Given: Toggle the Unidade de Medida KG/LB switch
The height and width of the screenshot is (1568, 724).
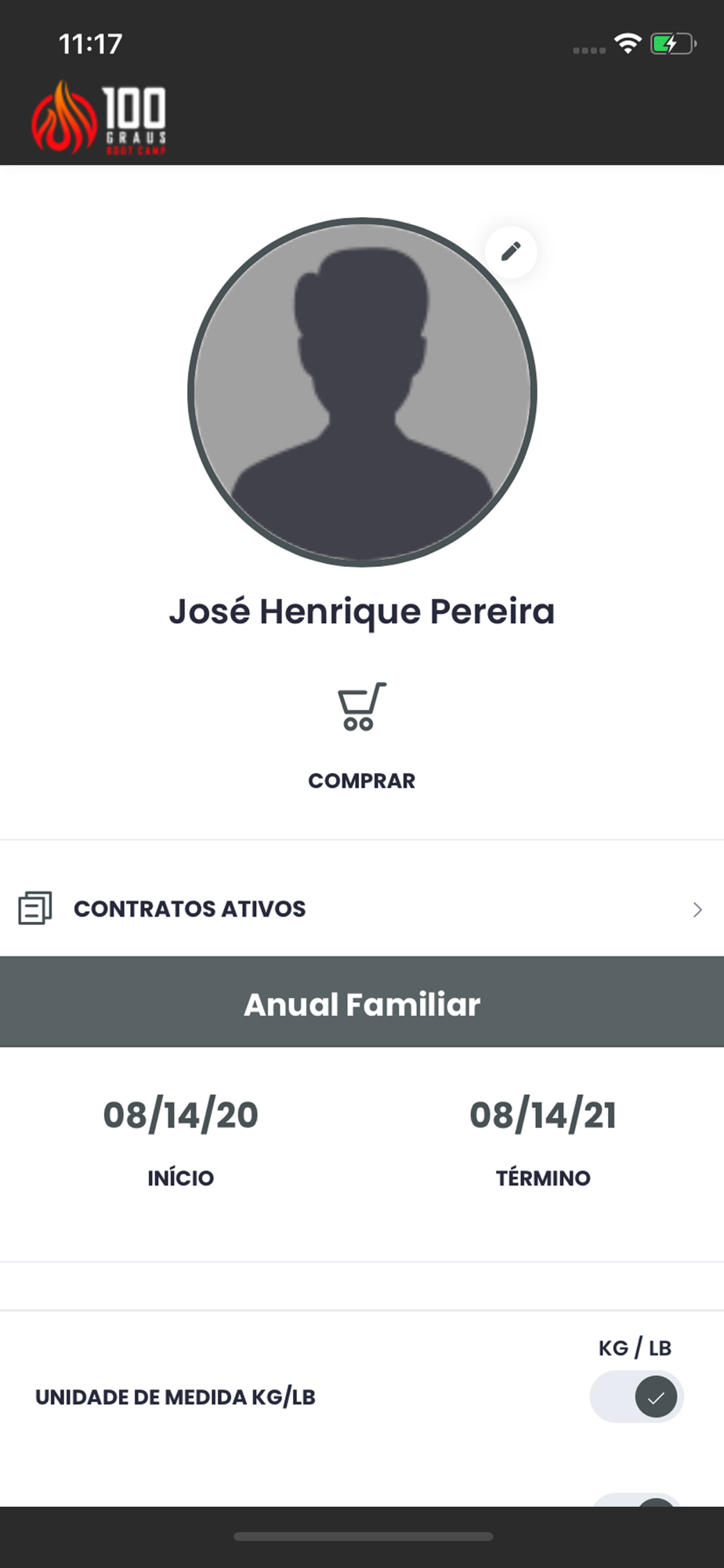Looking at the screenshot, I should point(636,1396).
